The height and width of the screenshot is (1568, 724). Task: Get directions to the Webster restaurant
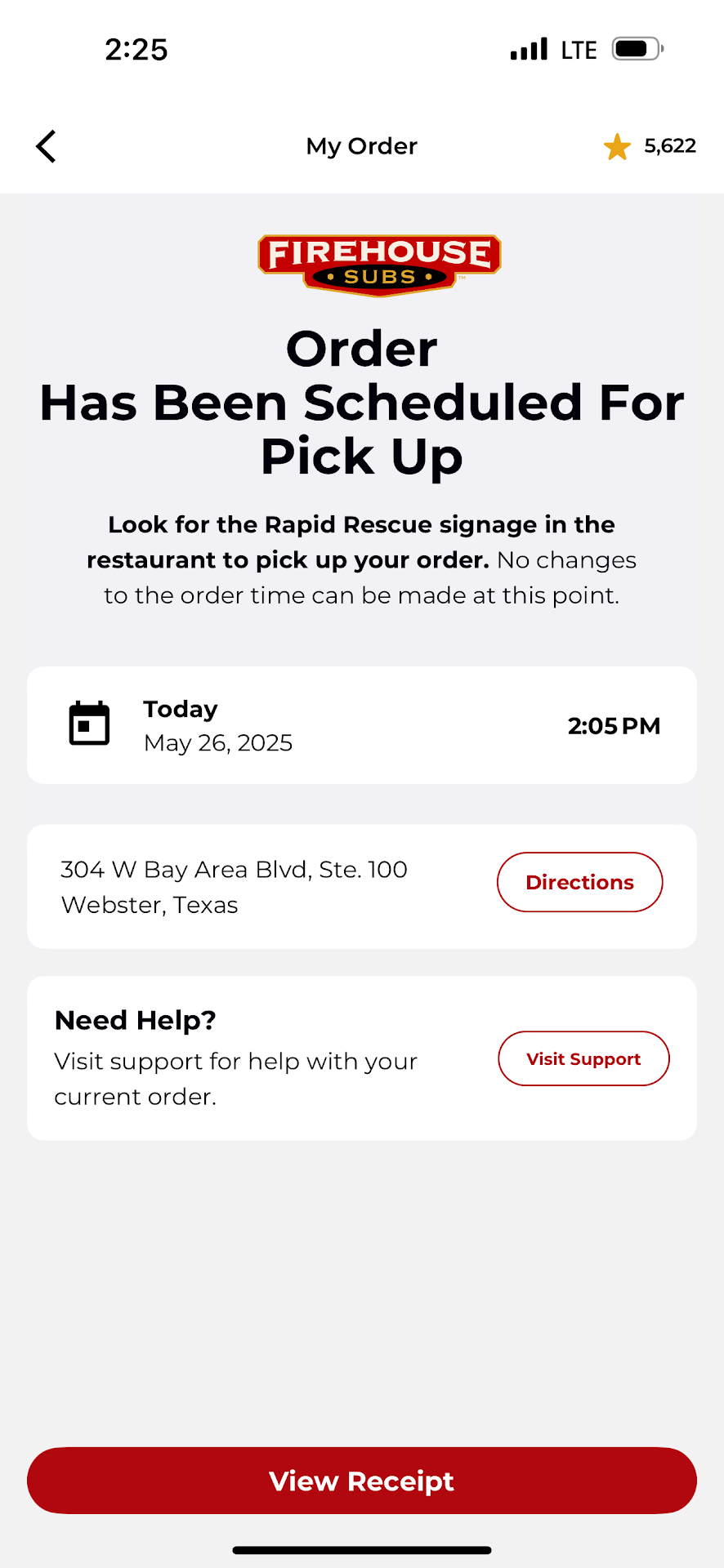579,882
